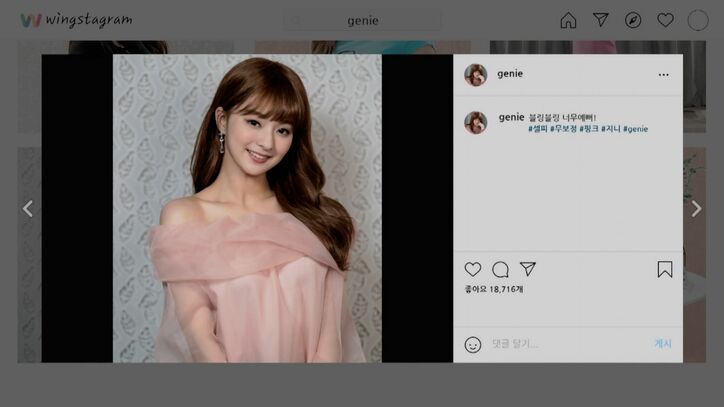
Task: Bookmark genie's post
Action: 665,269
